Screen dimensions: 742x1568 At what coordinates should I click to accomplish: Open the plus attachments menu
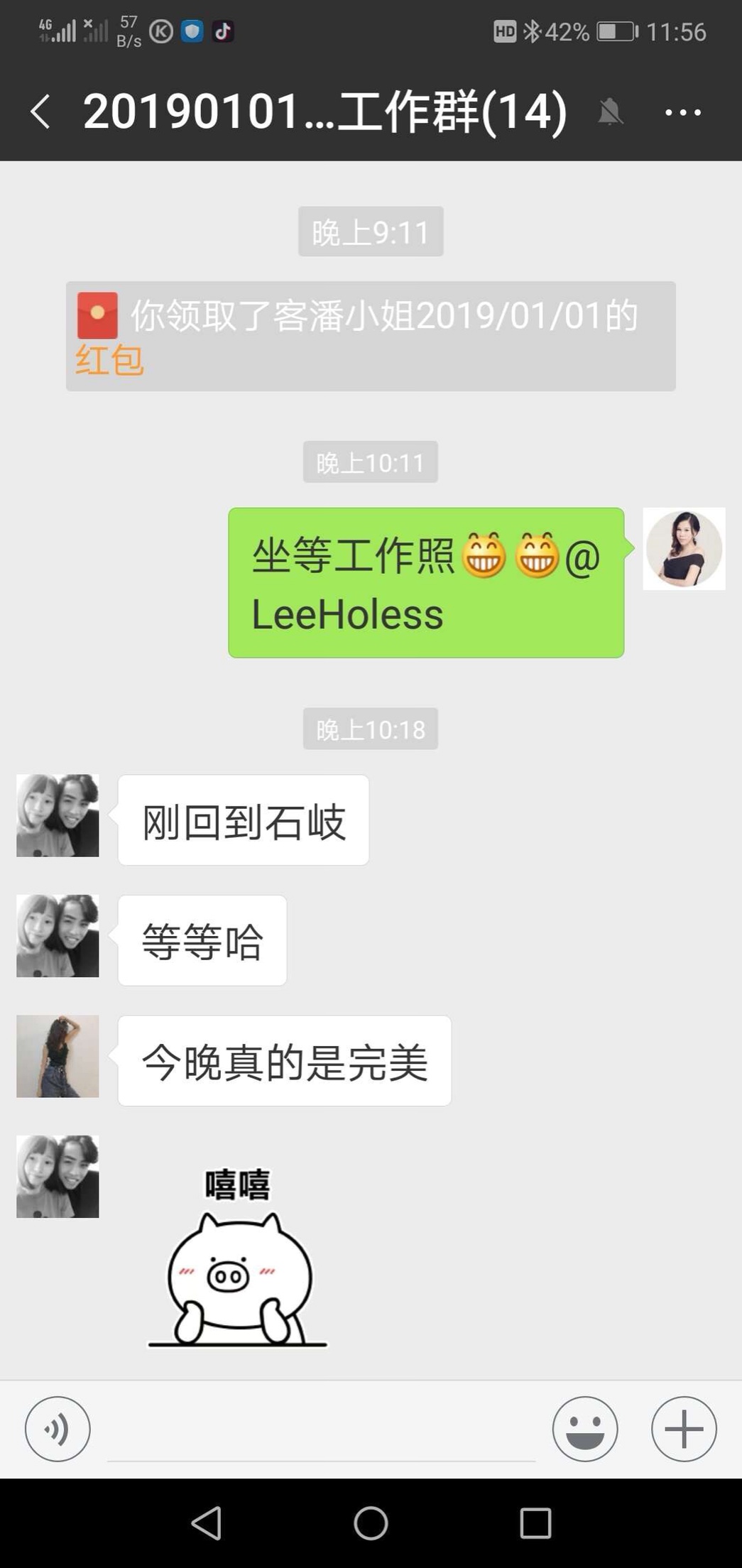684,1429
